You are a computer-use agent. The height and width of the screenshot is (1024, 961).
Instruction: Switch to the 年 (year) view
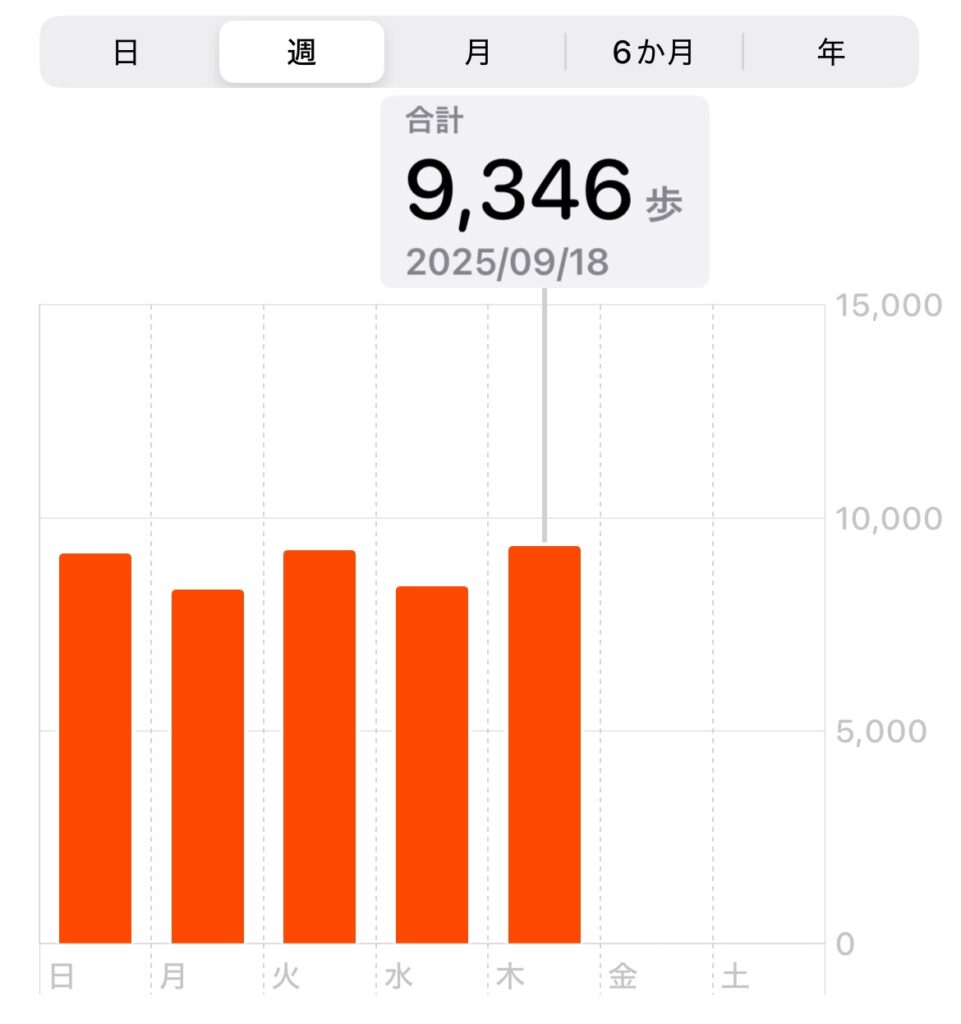coord(831,52)
